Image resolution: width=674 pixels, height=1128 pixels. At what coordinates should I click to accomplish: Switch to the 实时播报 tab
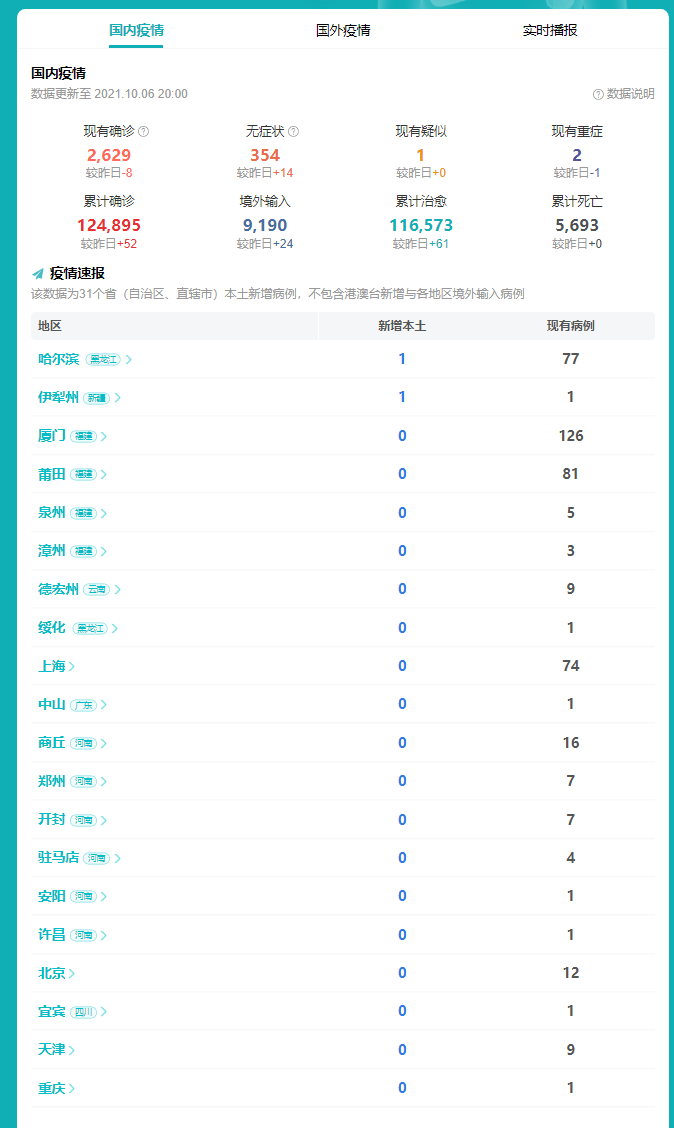(549, 30)
